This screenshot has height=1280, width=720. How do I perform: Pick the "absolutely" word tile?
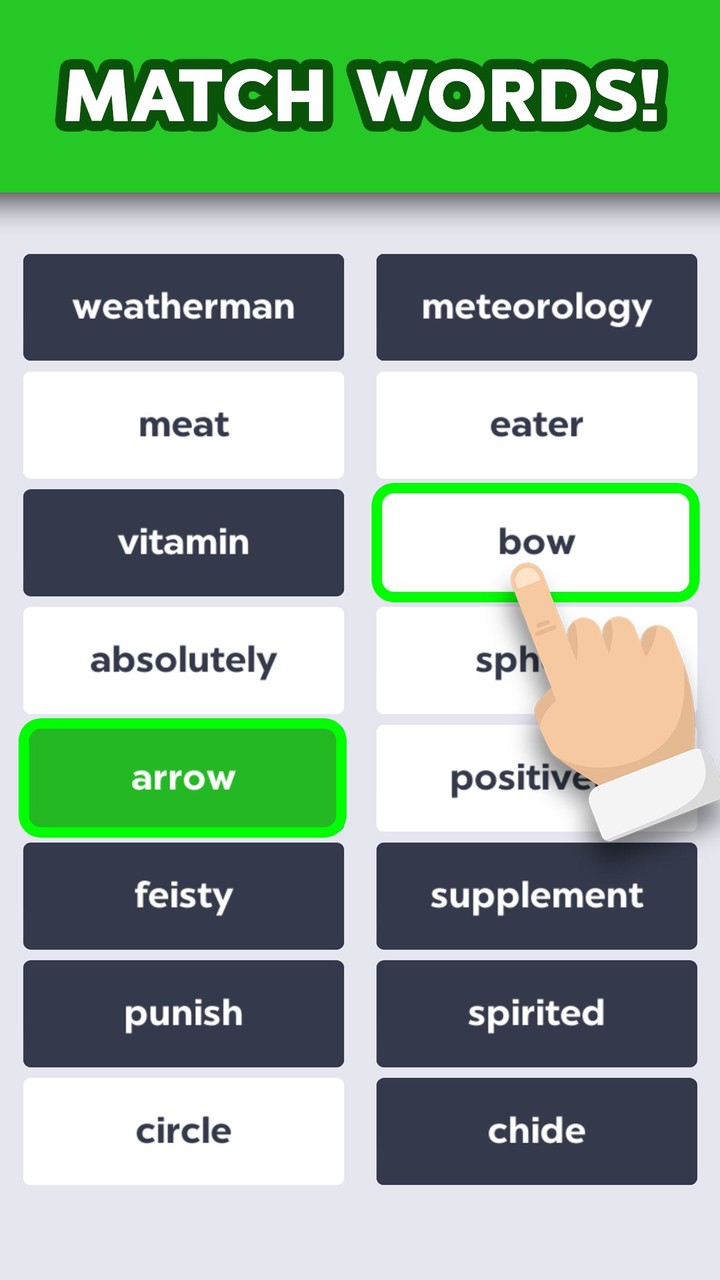[183, 660]
